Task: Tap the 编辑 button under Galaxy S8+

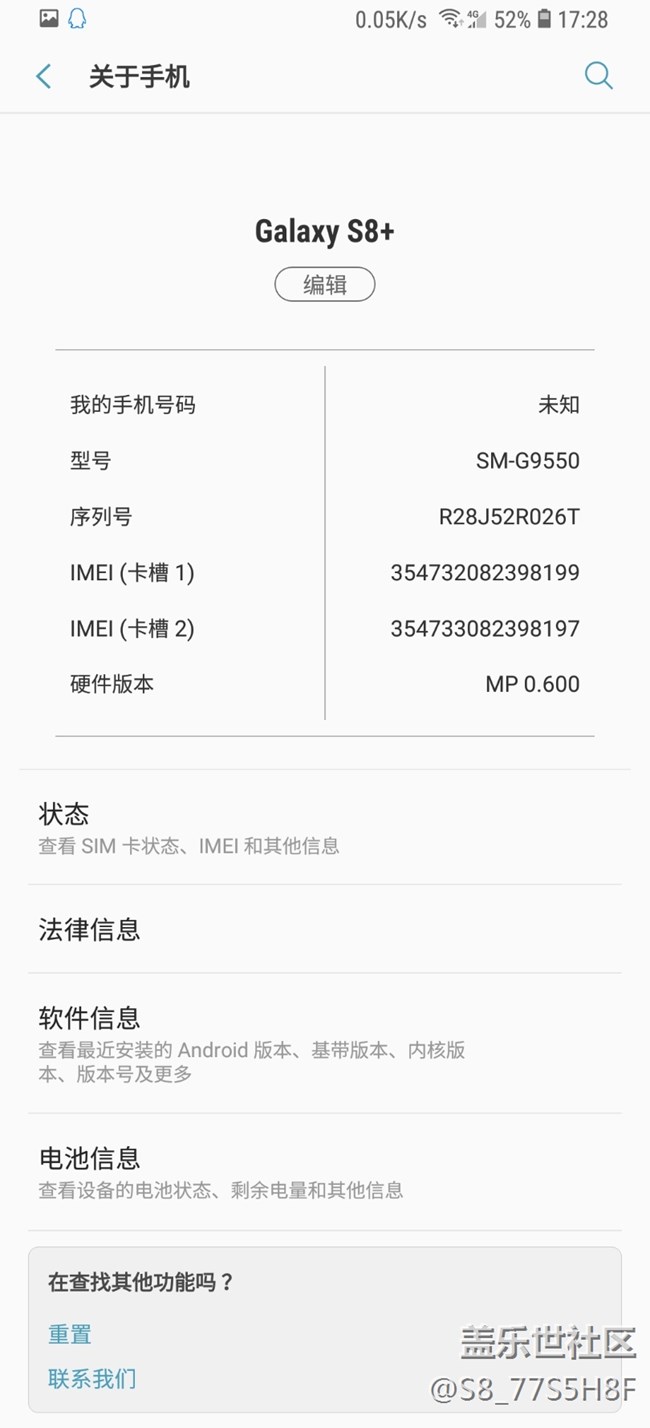Action: (x=325, y=285)
